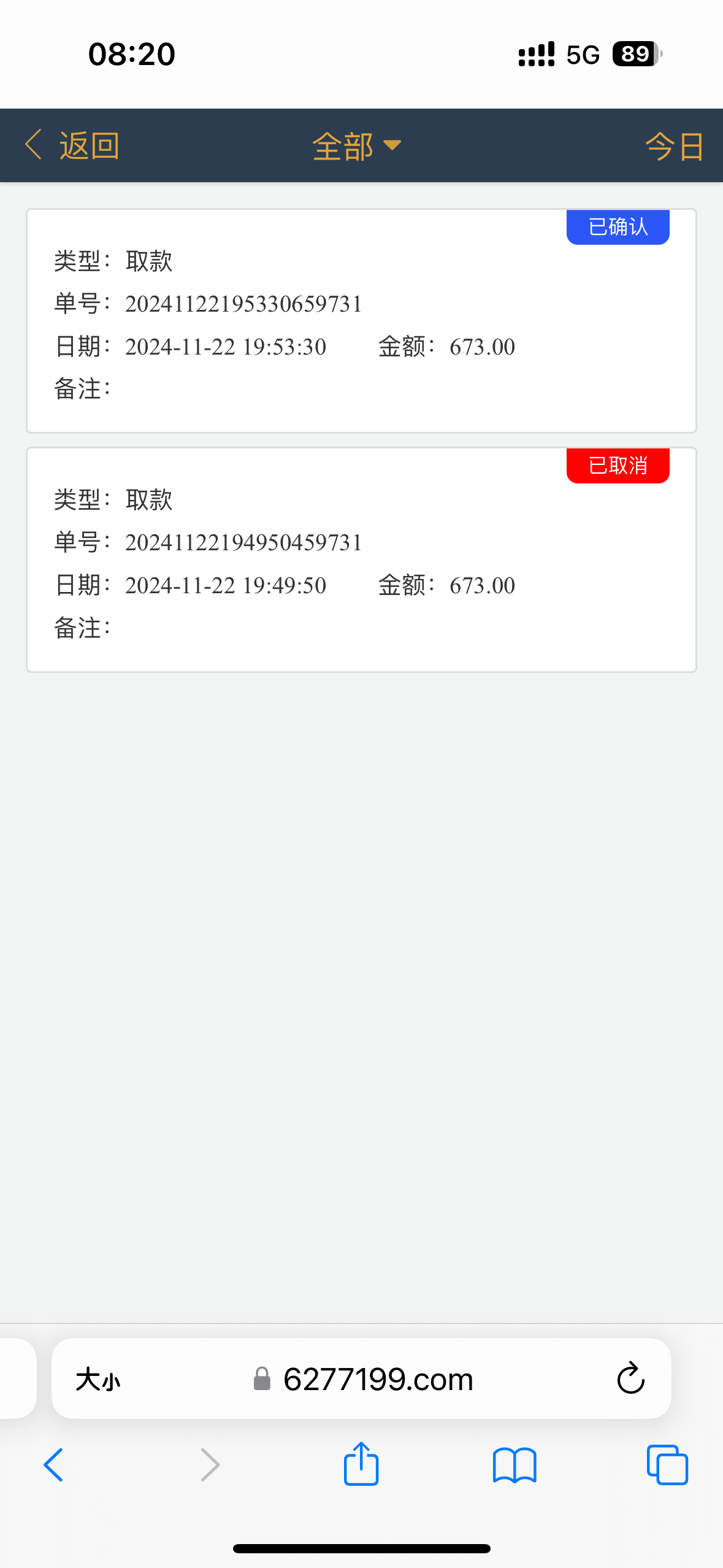Share this page from the browser toolbar

coord(361,1465)
